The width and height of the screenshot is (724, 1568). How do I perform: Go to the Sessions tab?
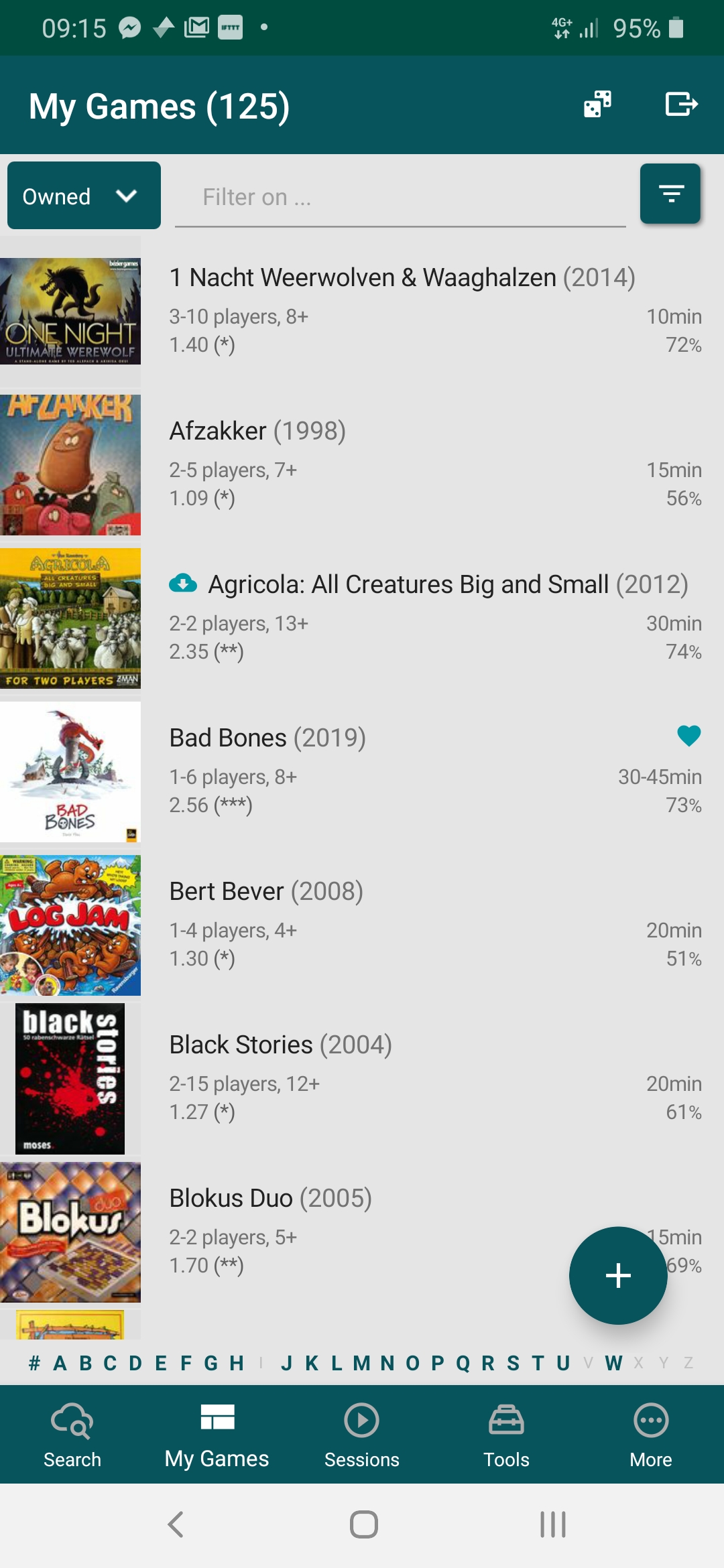tap(362, 1435)
